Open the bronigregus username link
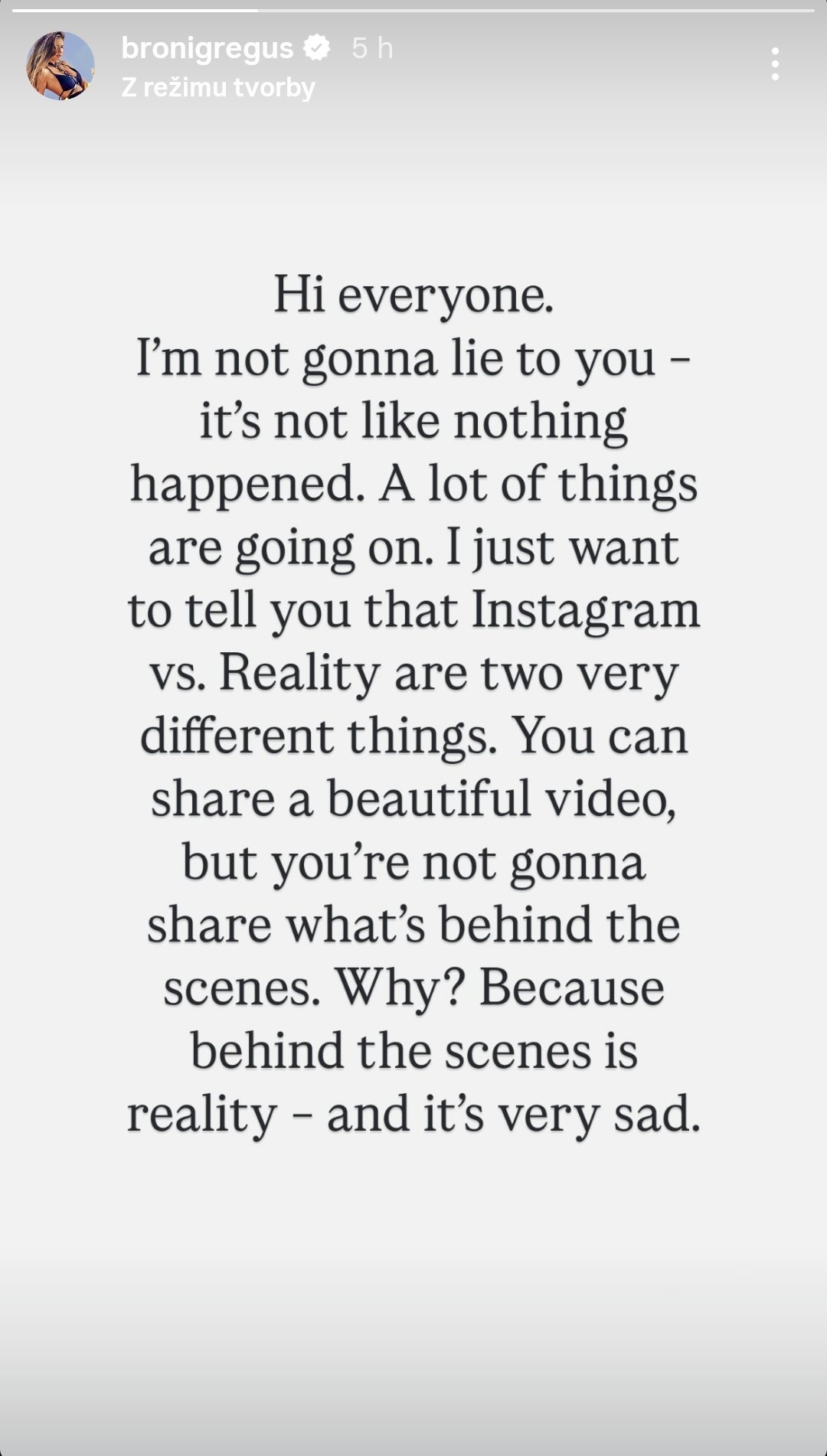 pyautogui.click(x=208, y=48)
